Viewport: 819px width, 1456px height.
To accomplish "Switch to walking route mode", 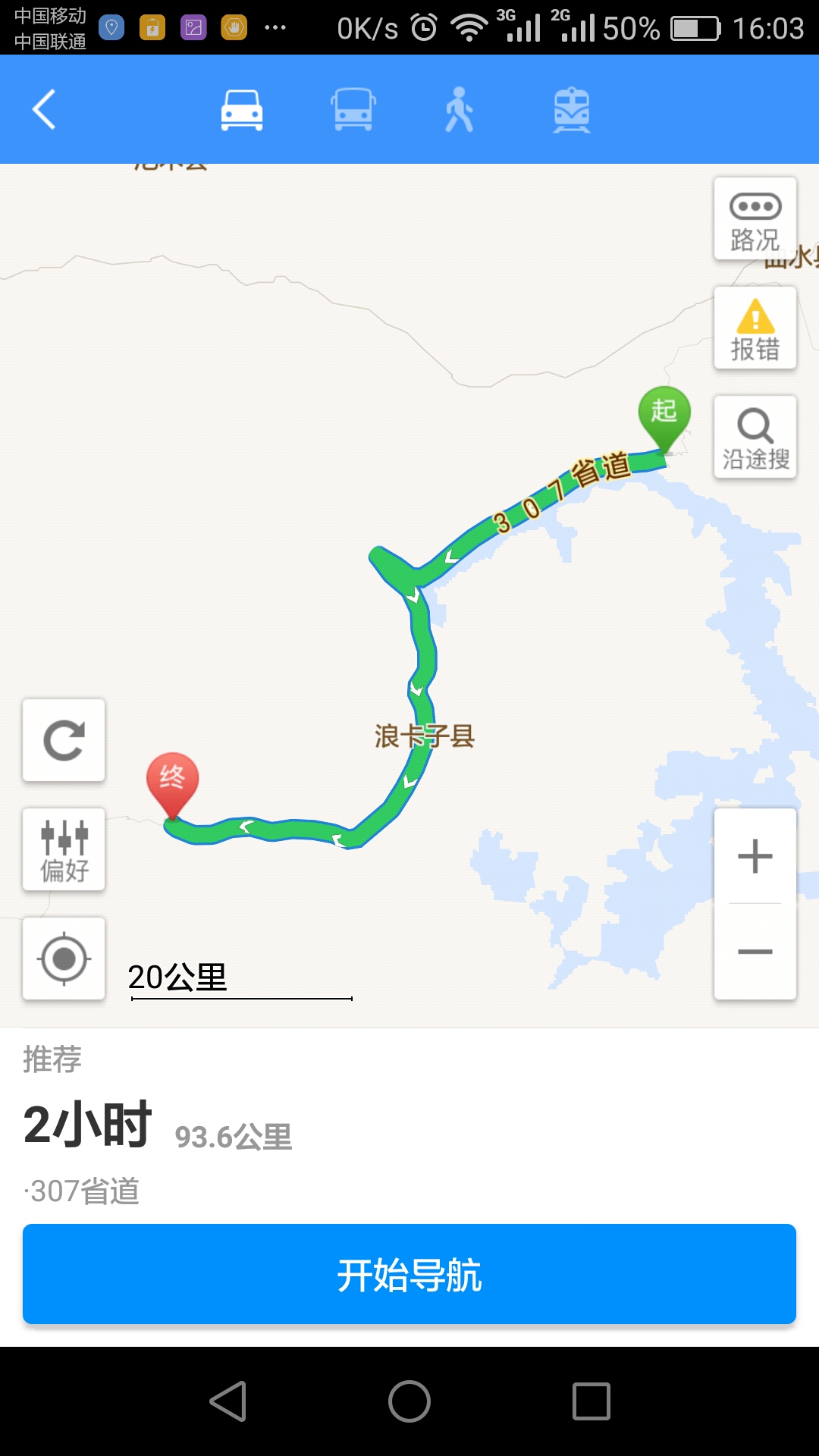I will pyautogui.click(x=460, y=110).
